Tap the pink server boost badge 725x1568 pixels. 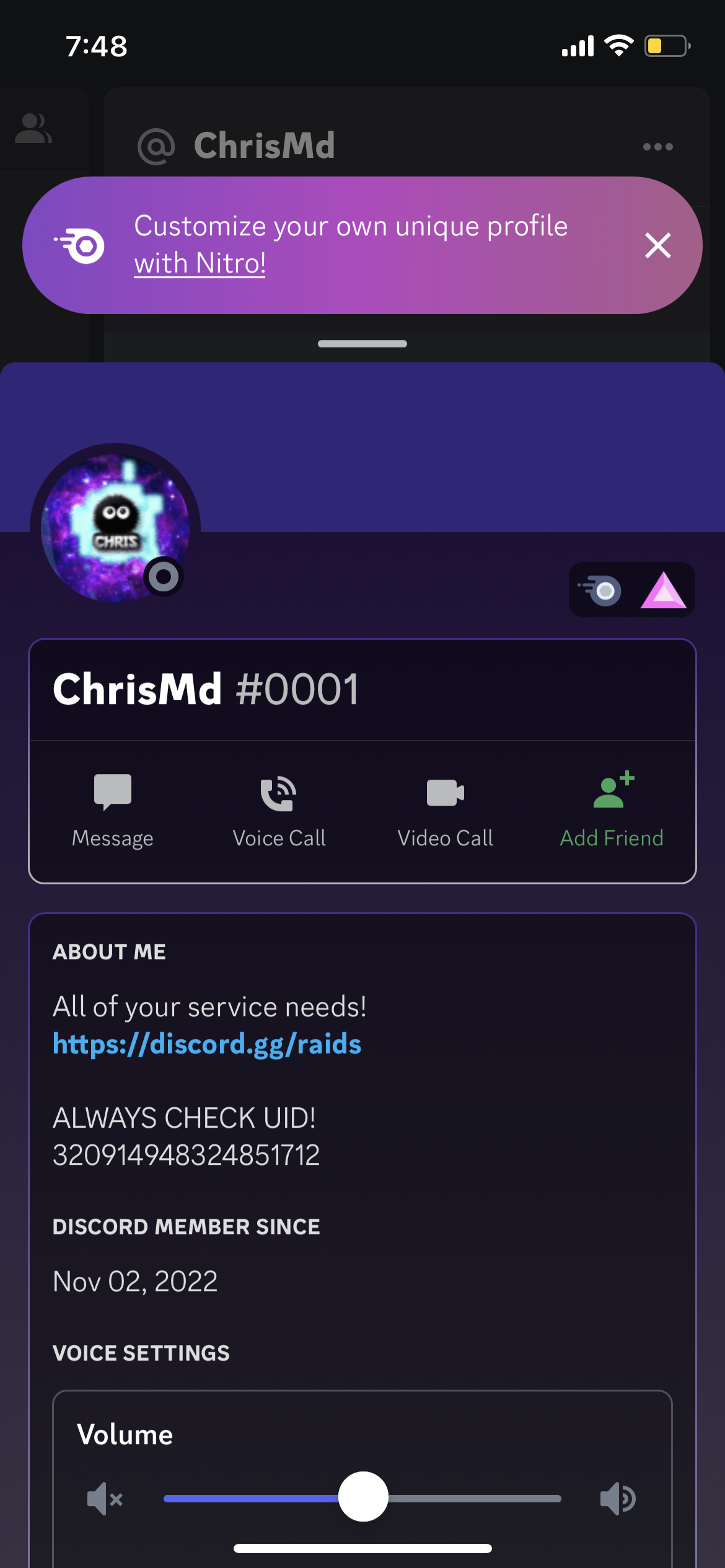[x=663, y=590]
